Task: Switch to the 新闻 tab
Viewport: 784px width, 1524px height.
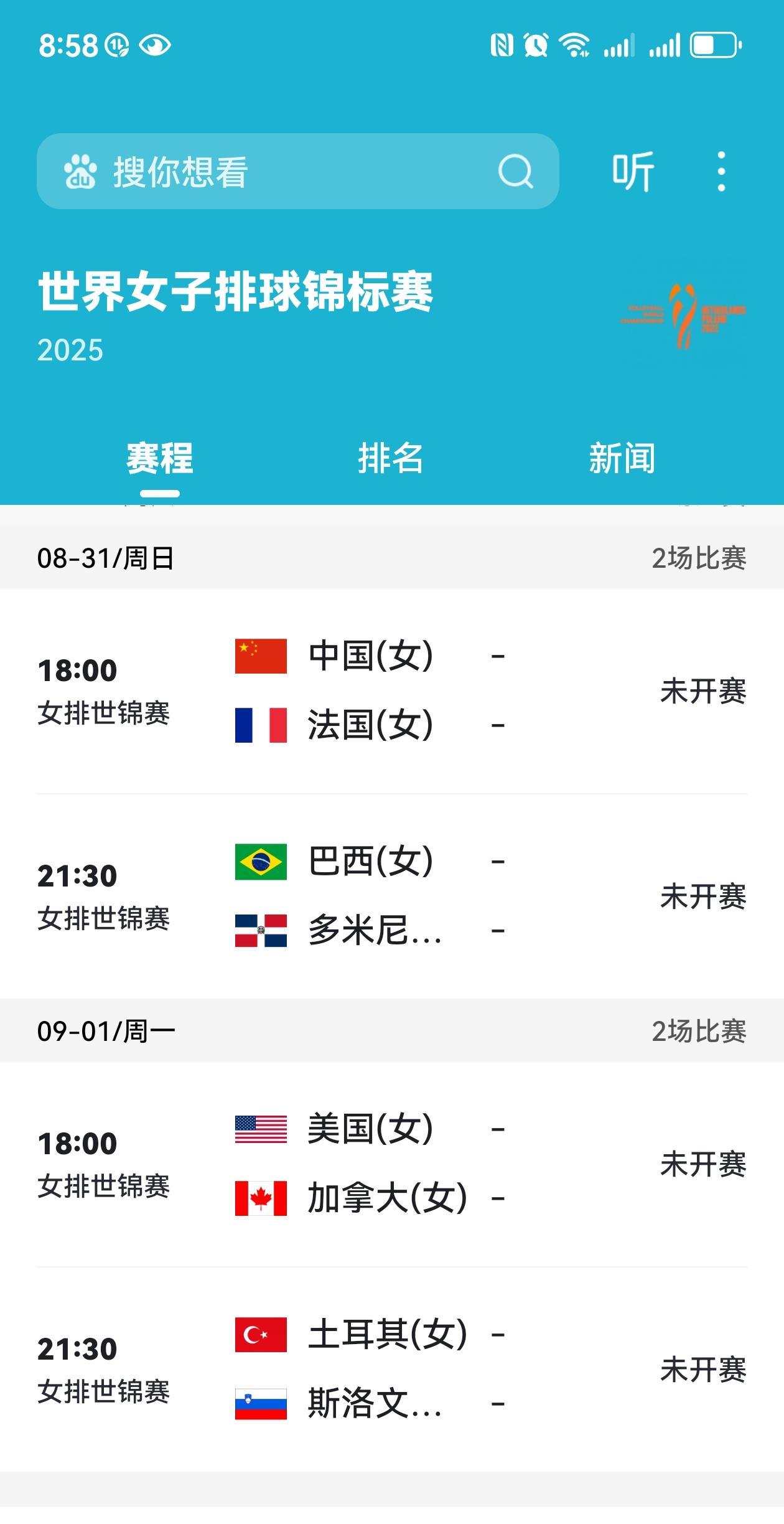Action: (x=622, y=459)
